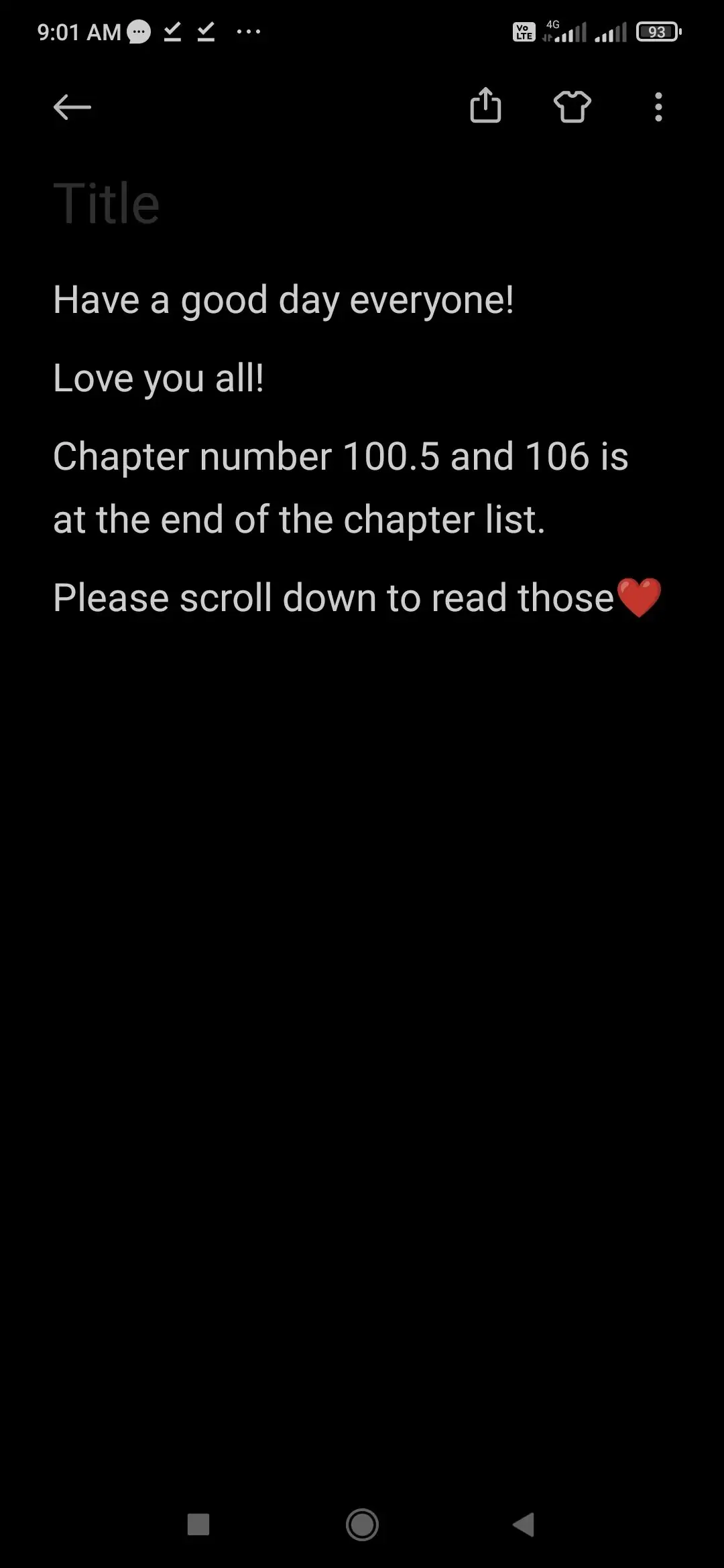This screenshot has height=1568, width=724.
Task: Go back using the top-left arrow
Action: 72,107
